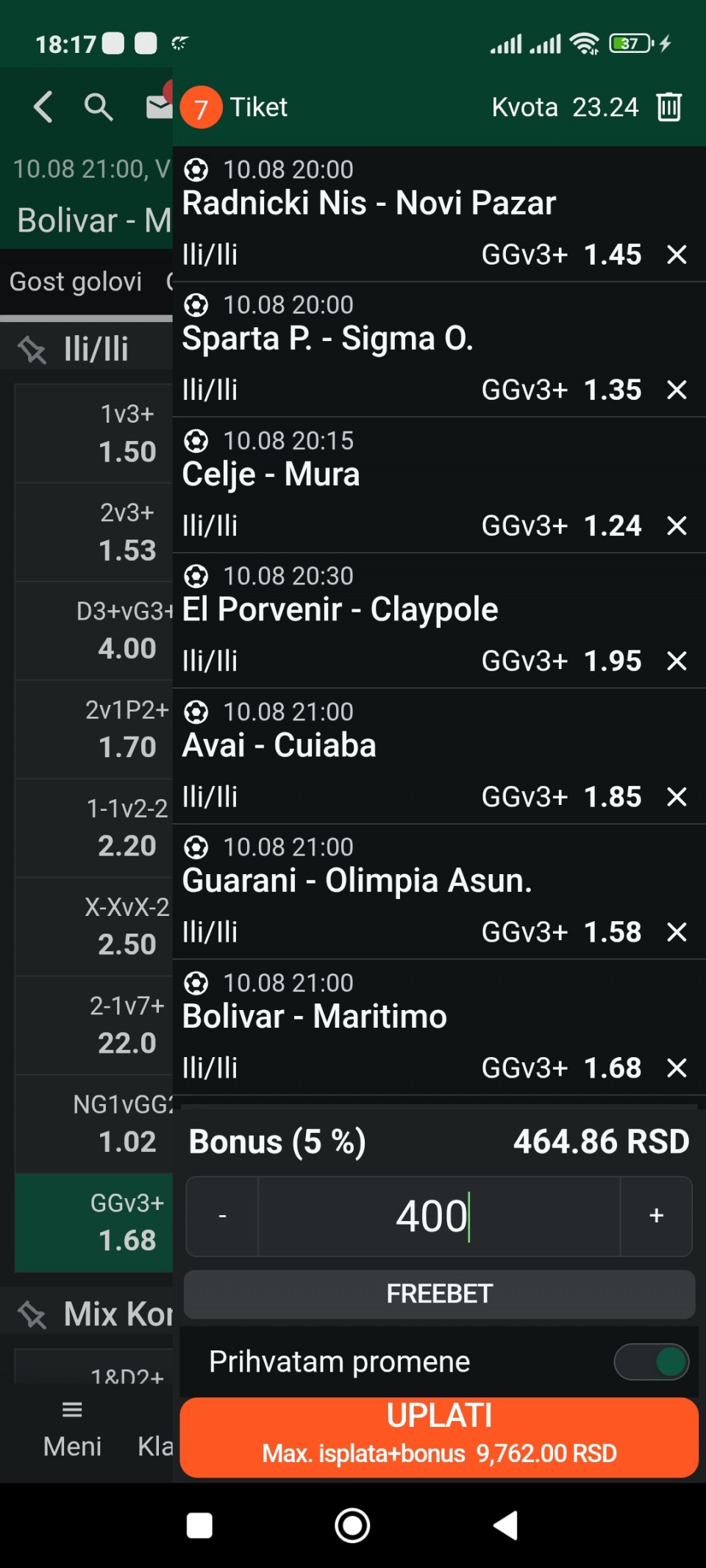Remove Celje - Mura from the ticket
The height and width of the screenshot is (1568, 706).
[677, 526]
